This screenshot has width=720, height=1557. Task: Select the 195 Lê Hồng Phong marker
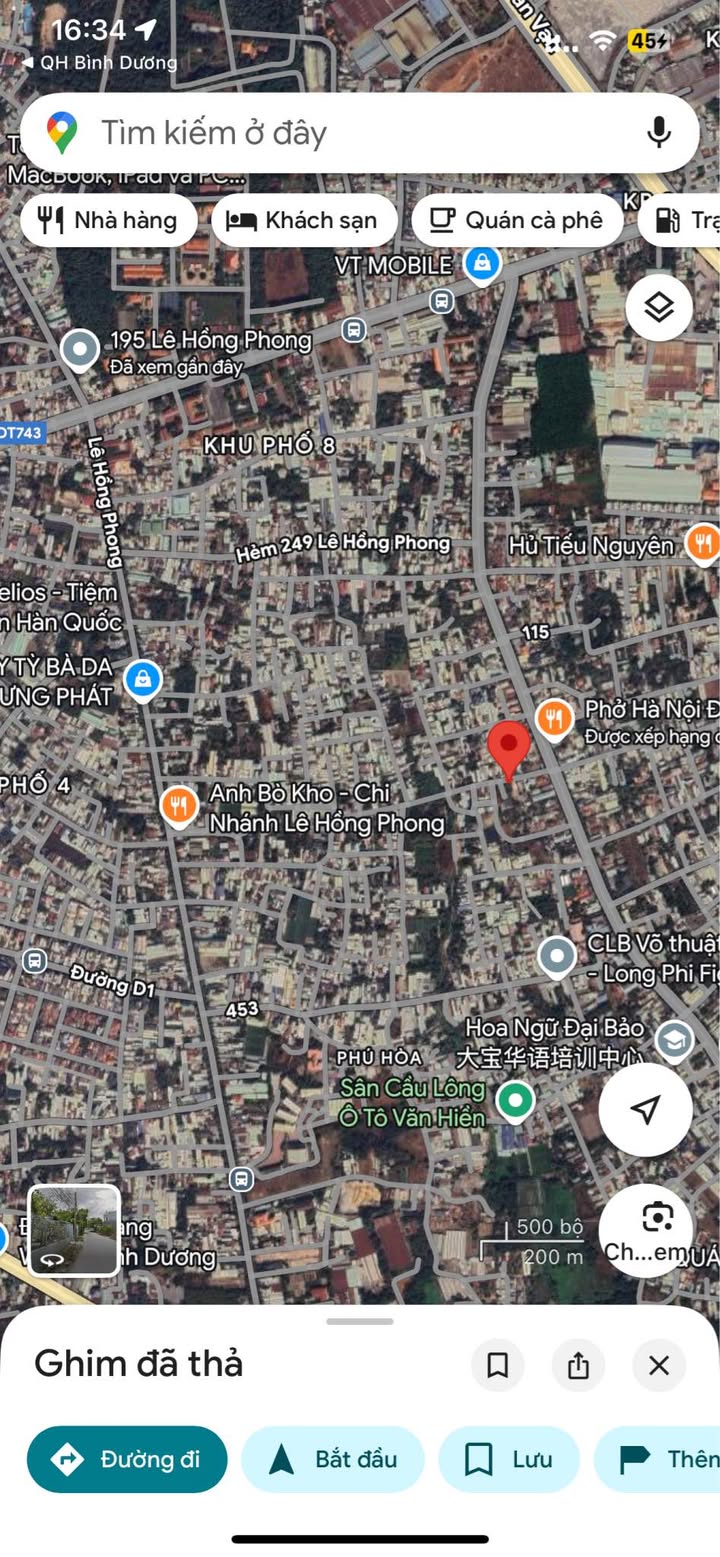pos(79,350)
